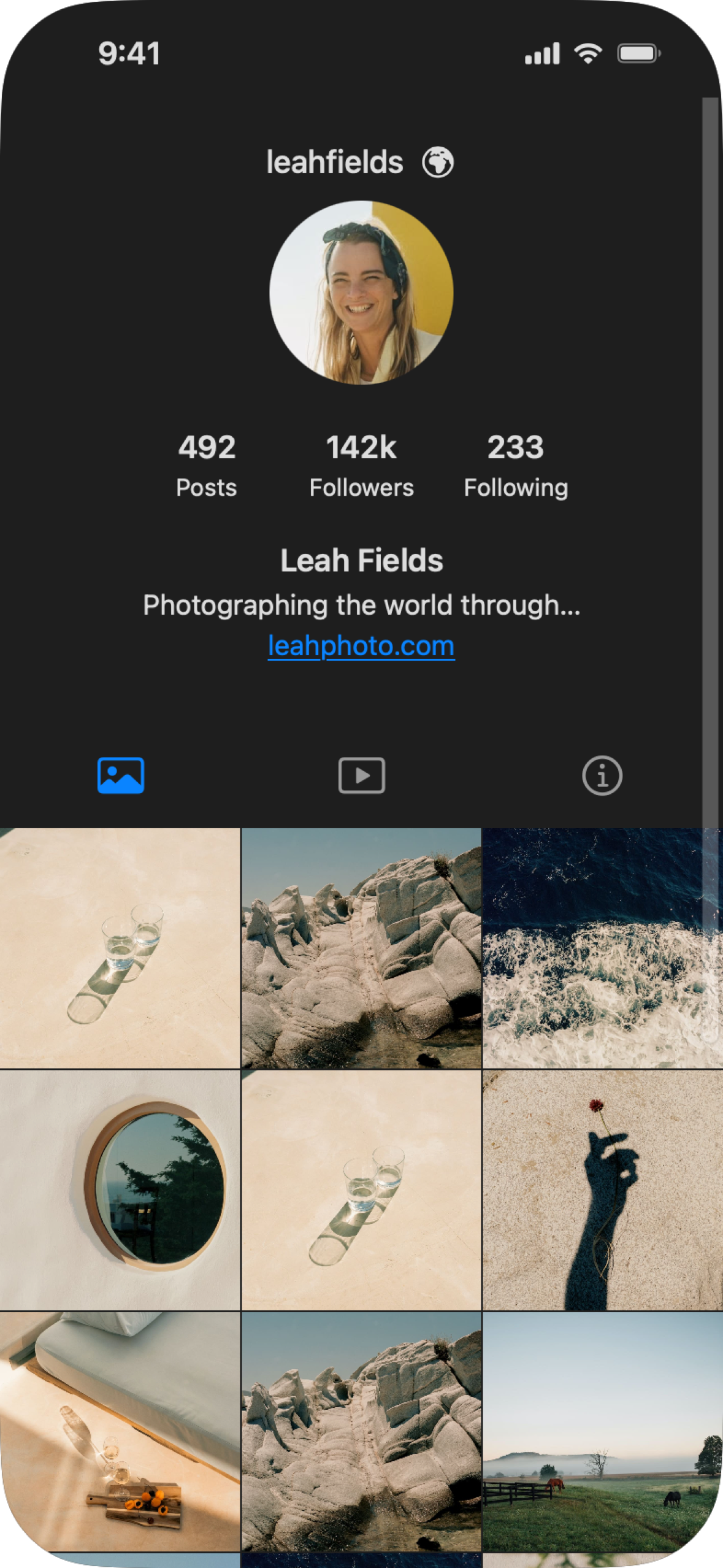Switch to the photos grid tab
The image size is (723, 1568).
point(121,775)
